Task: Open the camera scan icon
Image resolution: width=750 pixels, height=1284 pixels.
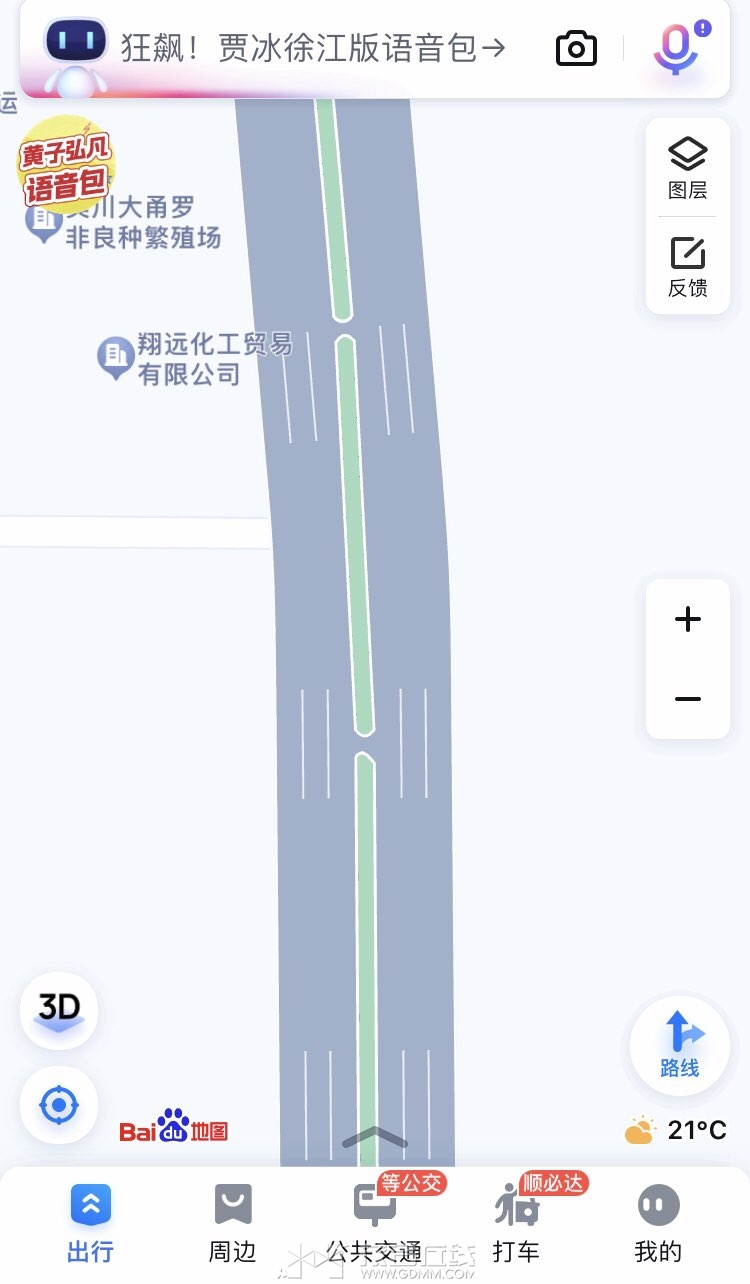Action: 576,48
